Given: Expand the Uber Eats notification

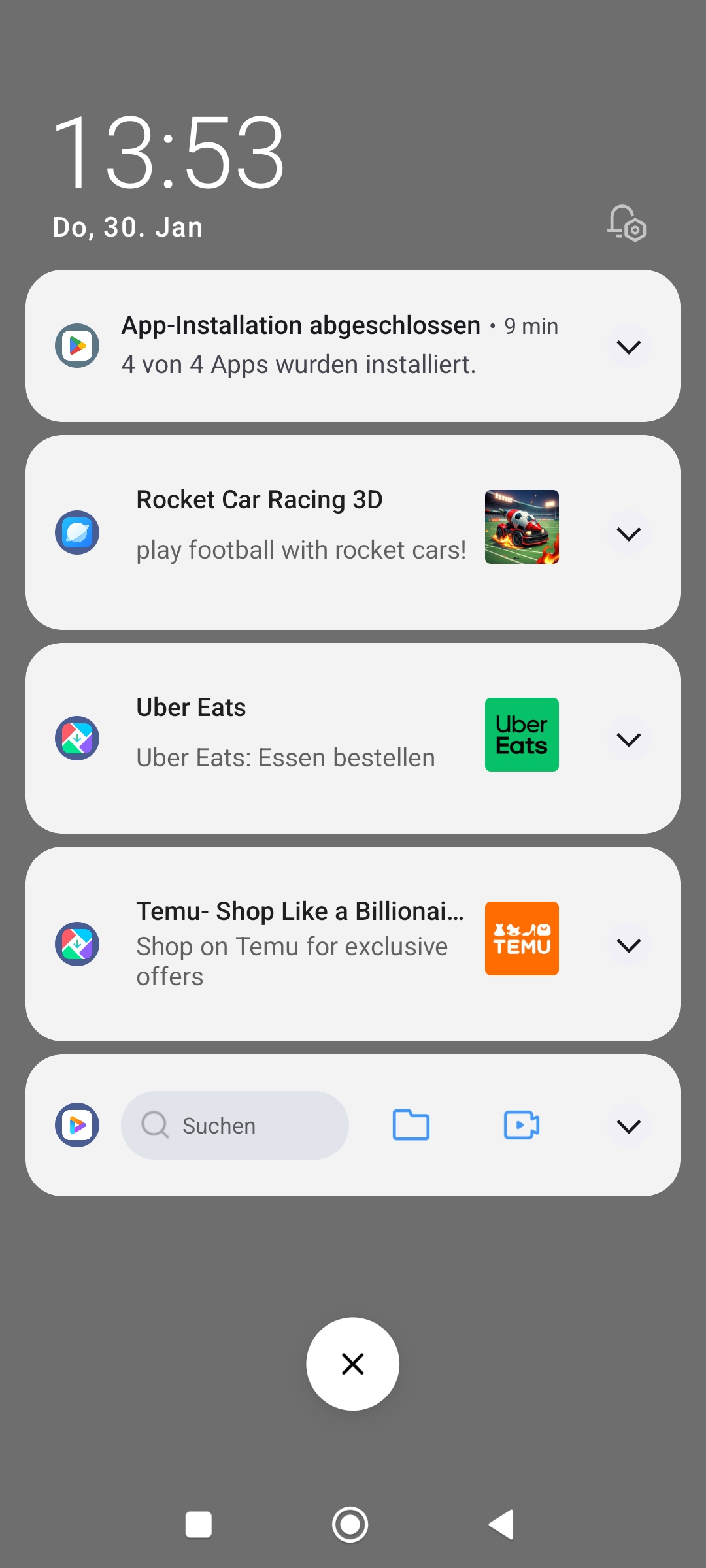Looking at the screenshot, I should [x=628, y=740].
